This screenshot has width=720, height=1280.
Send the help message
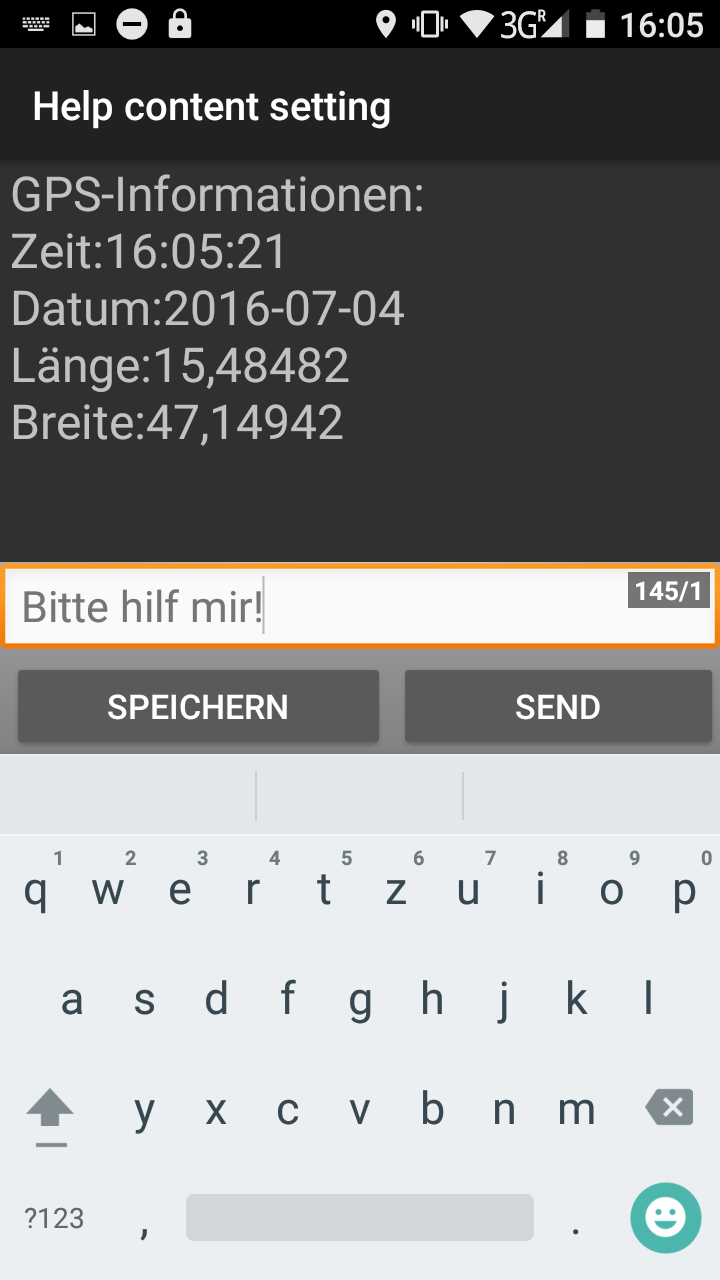coord(557,707)
